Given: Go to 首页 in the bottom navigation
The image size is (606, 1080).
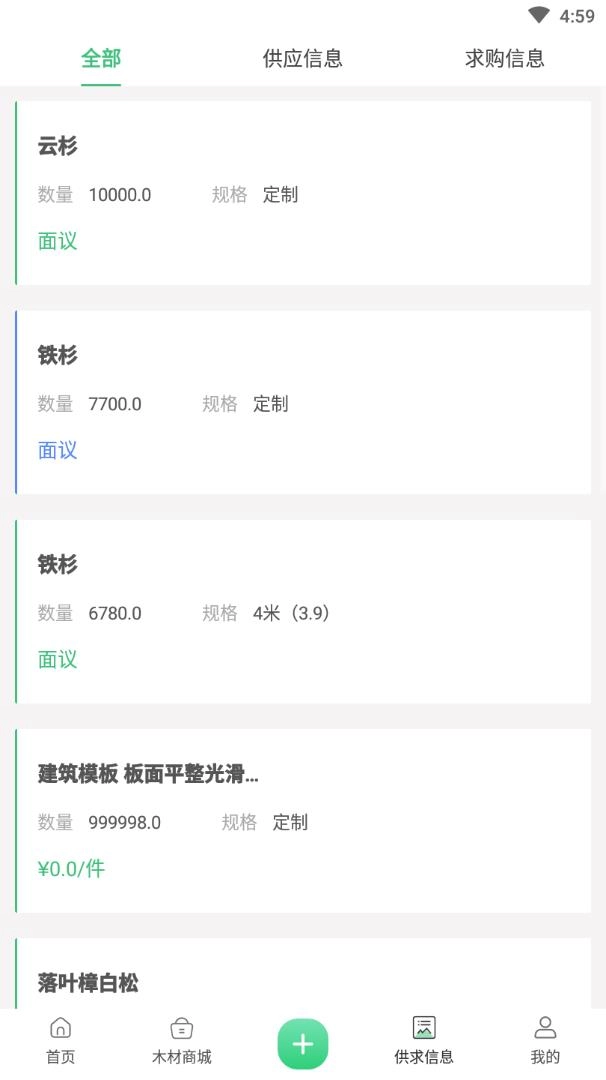Looking at the screenshot, I should point(61,1041).
